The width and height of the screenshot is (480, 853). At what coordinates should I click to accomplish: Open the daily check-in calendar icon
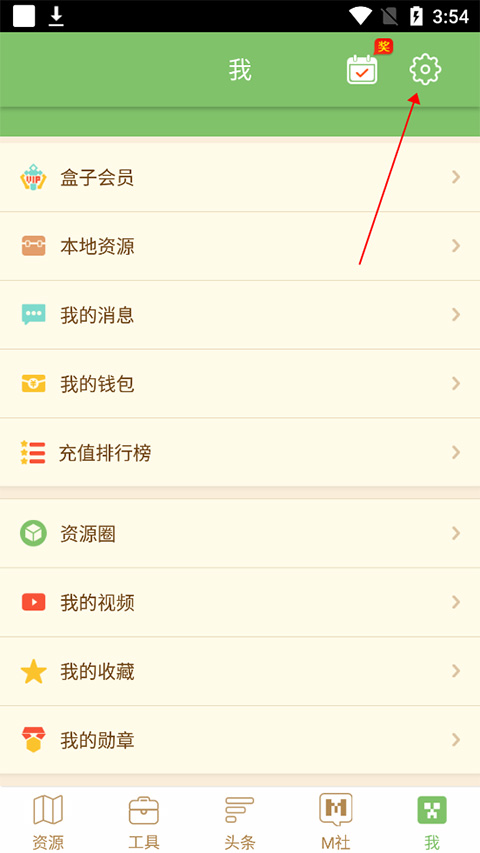pos(362,70)
